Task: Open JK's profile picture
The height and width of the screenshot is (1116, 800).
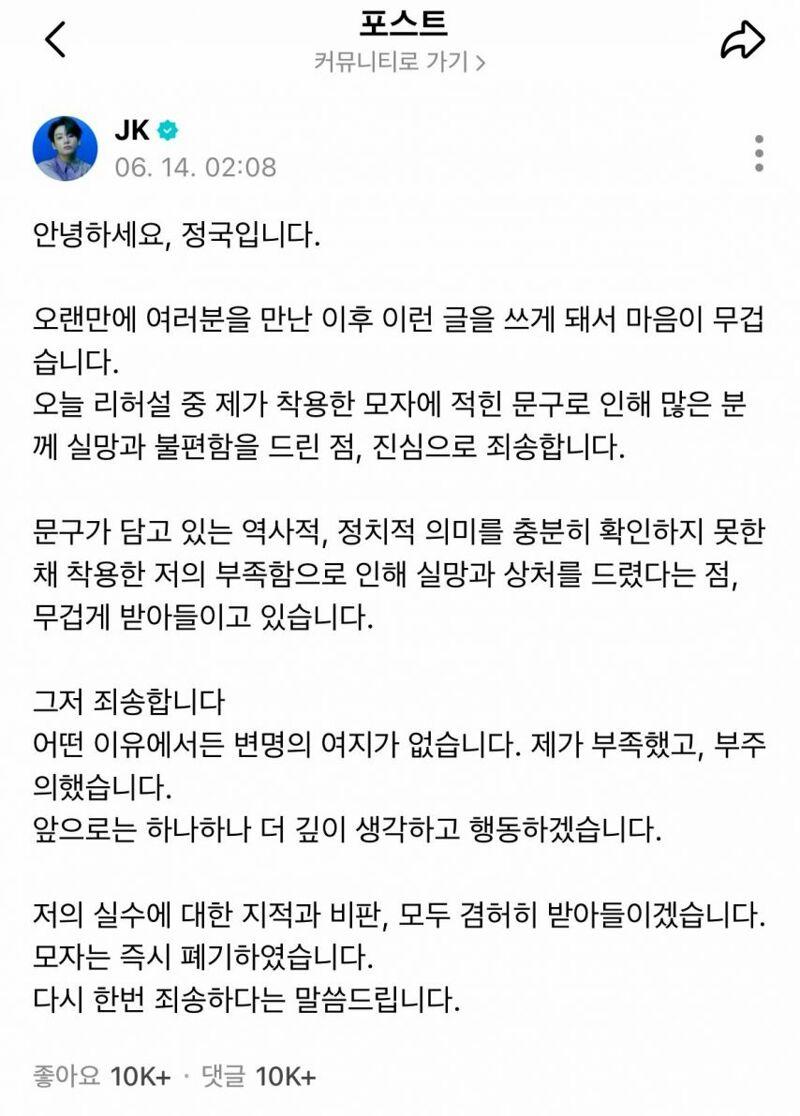Action: (x=66, y=148)
